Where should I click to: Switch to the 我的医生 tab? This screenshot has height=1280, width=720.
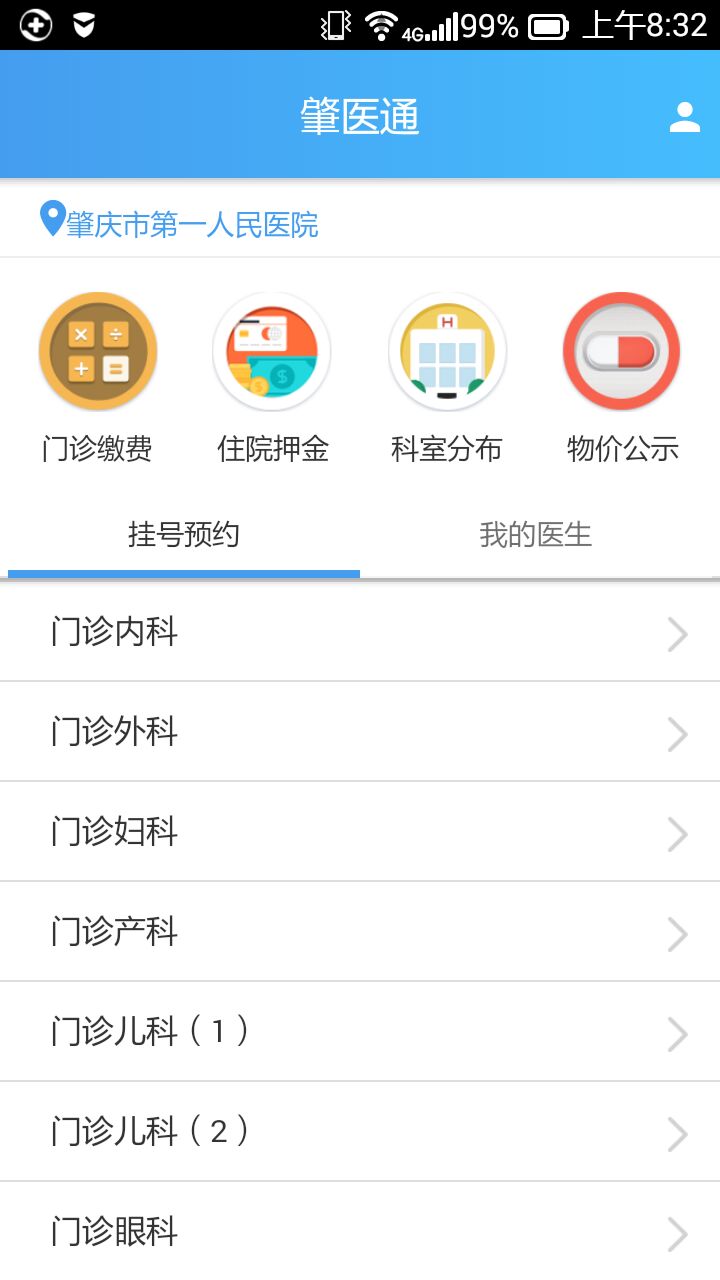tap(536, 536)
